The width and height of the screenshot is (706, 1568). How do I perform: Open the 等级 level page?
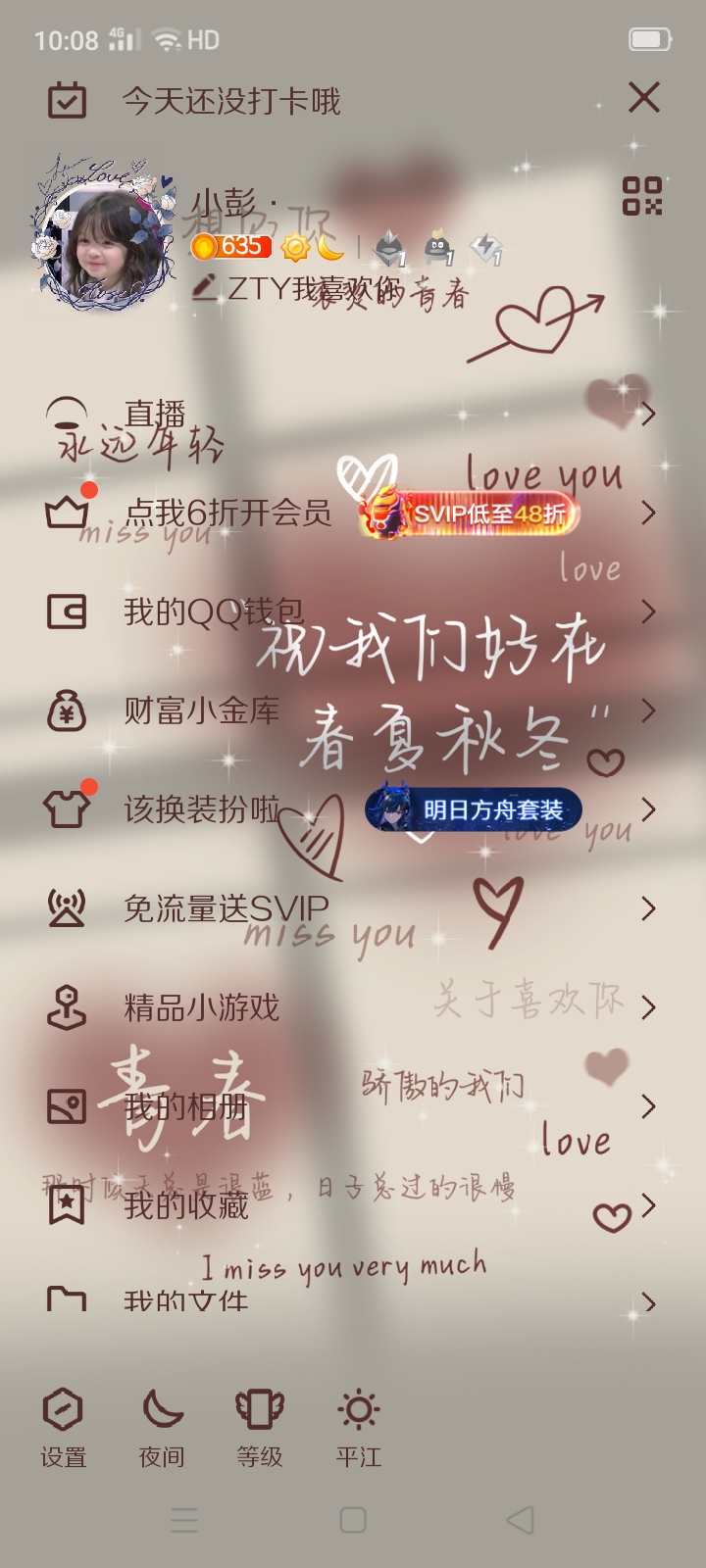pos(260,1427)
